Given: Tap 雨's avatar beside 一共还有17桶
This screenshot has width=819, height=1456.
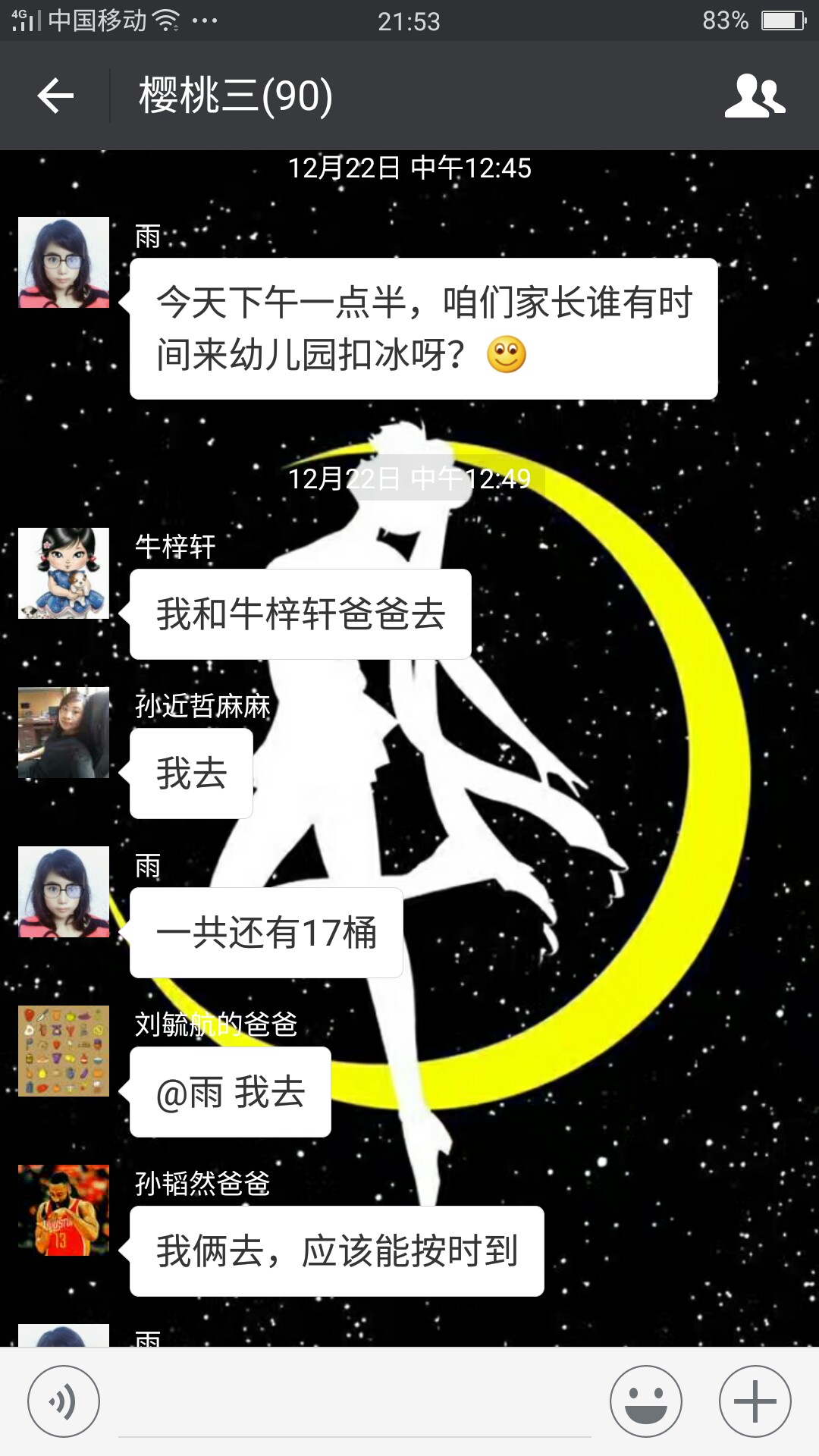Looking at the screenshot, I should tap(64, 892).
